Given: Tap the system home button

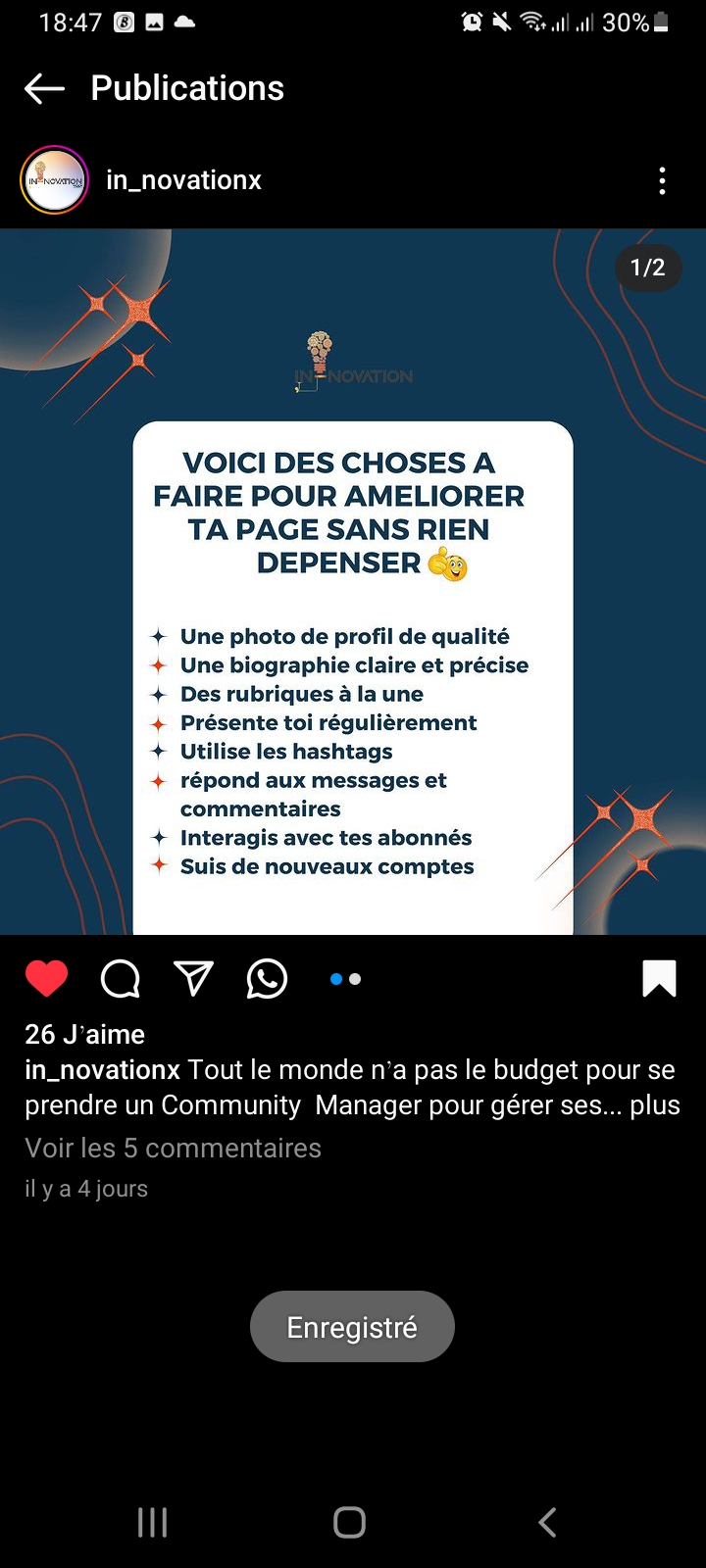Looking at the screenshot, I should [x=350, y=1522].
